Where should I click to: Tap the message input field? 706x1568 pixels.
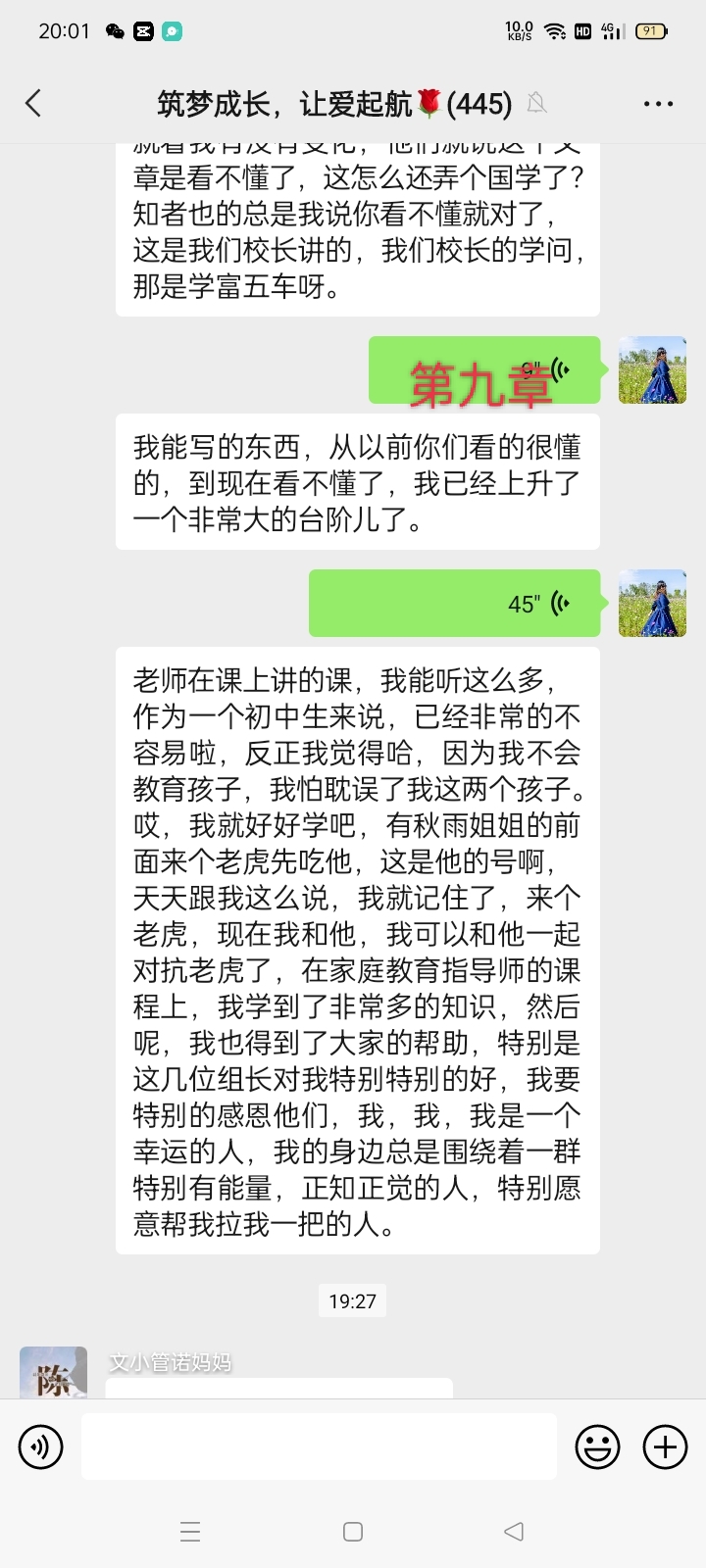click(x=319, y=1446)
